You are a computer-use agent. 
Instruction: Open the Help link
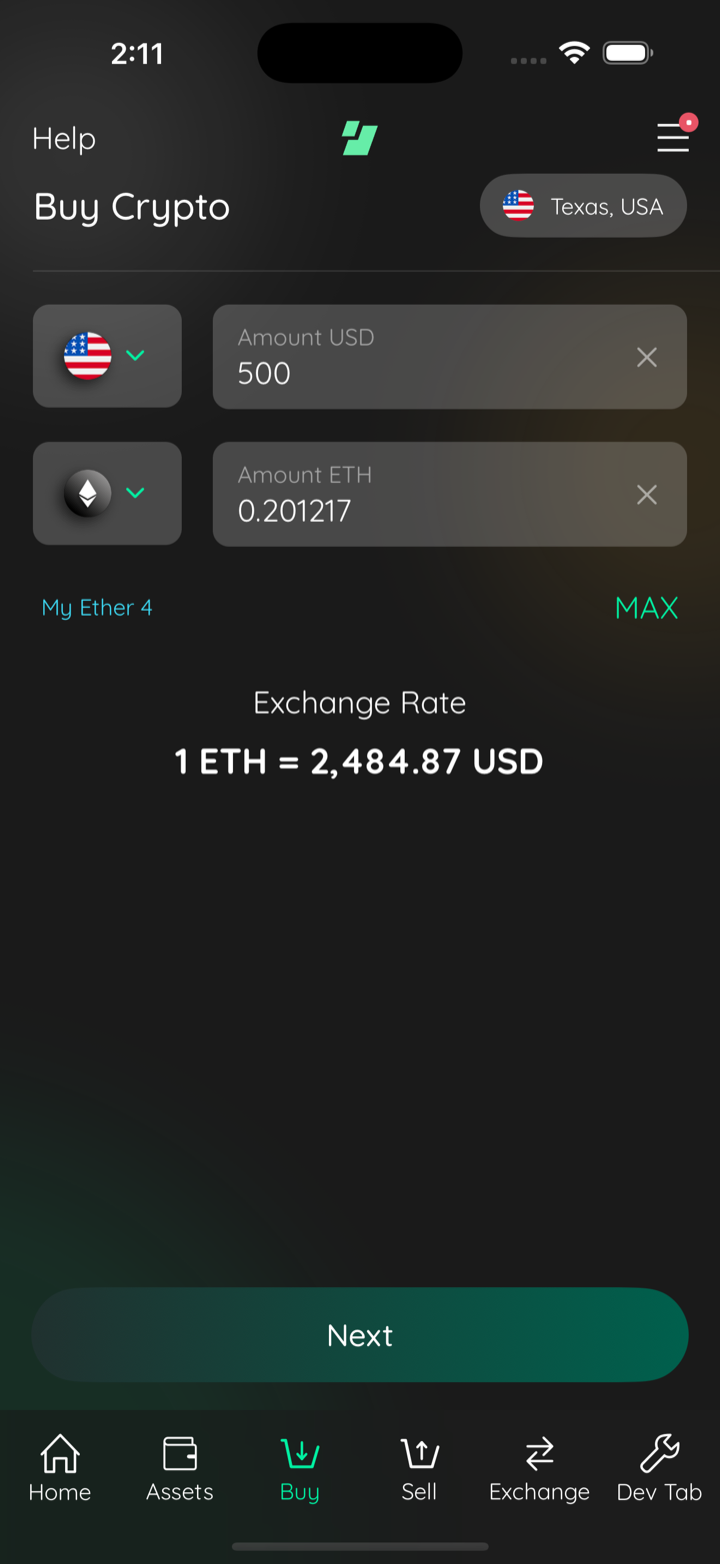pos(64,139)
